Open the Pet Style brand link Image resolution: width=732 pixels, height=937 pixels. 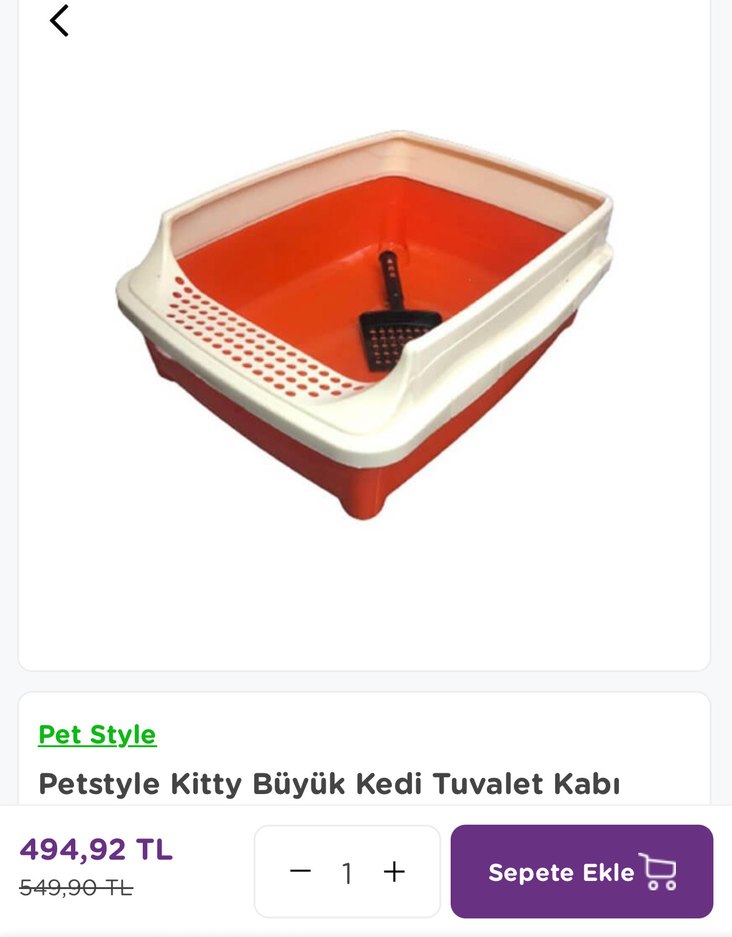tap(97, 735)
